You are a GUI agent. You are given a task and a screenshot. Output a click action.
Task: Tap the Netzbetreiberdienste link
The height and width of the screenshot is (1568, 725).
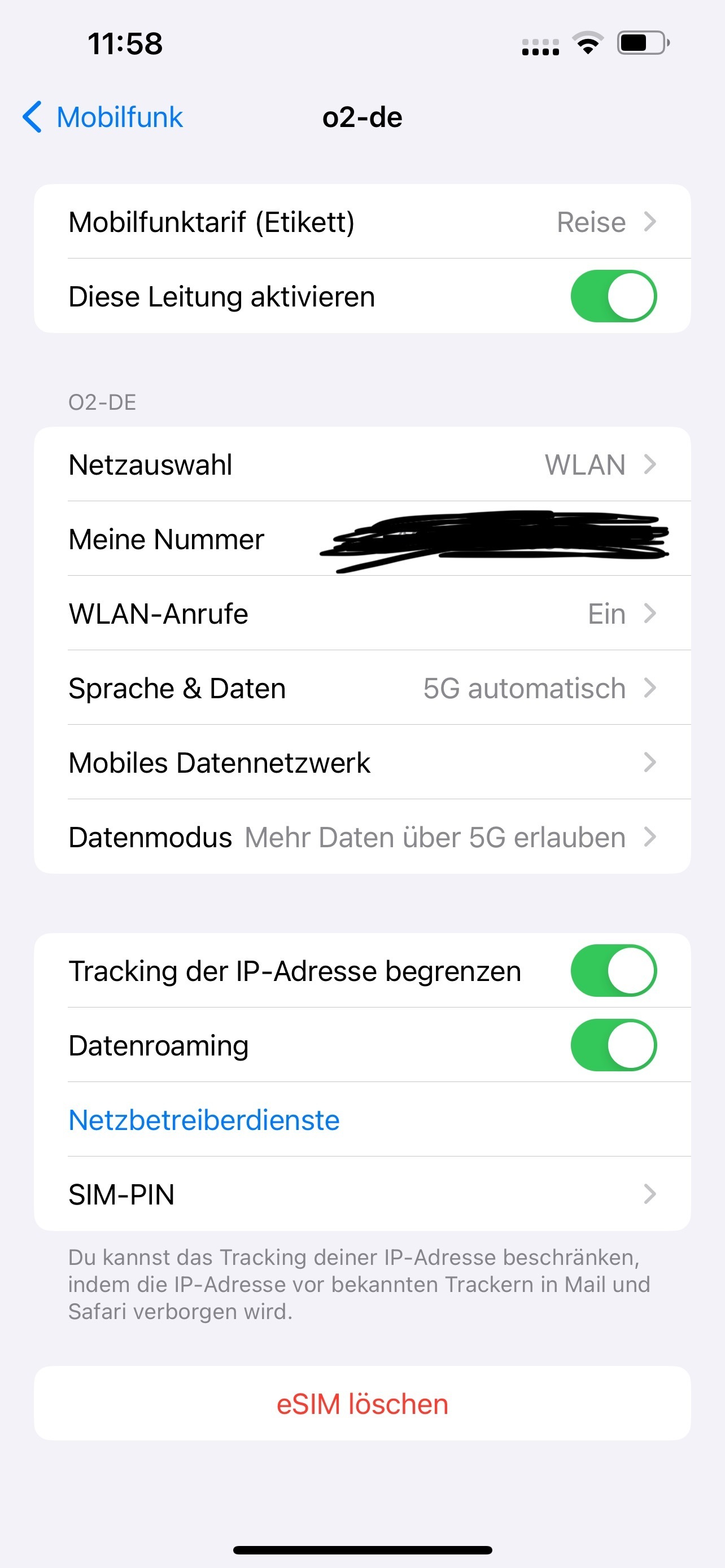pos(204,1120)
